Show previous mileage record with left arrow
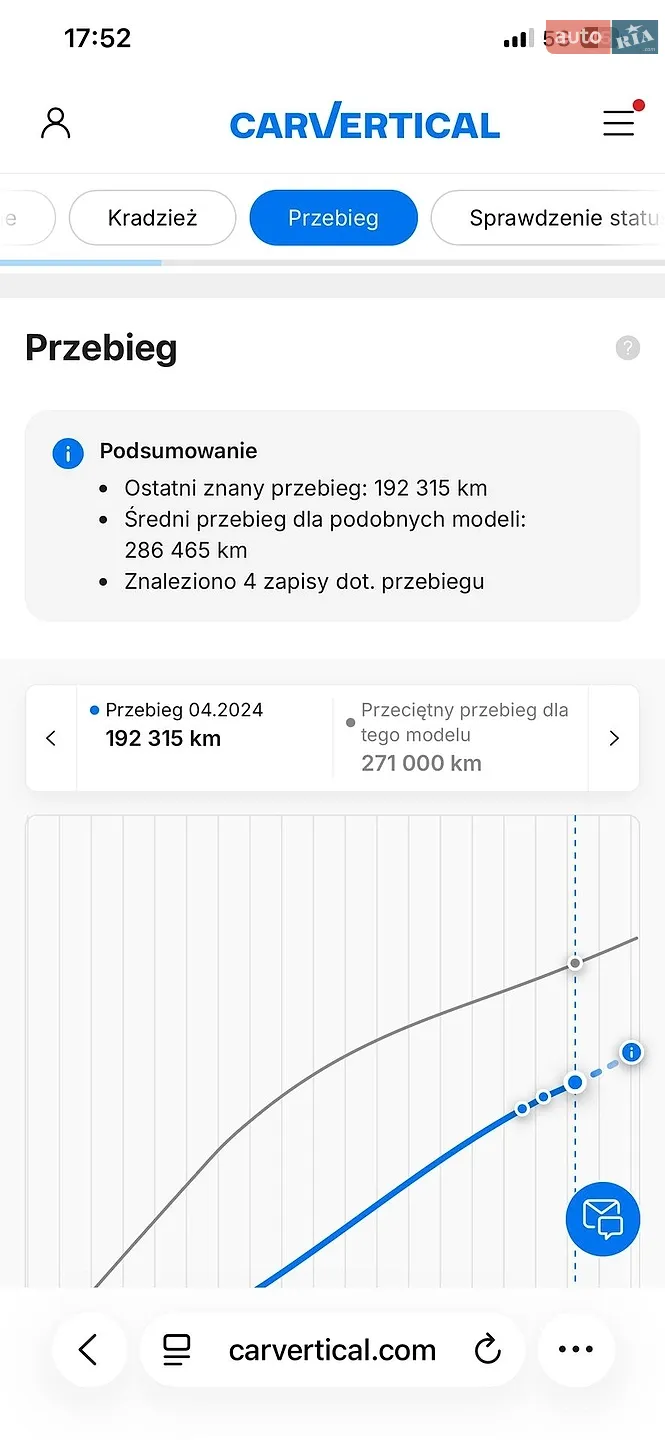 click(51, 738)
